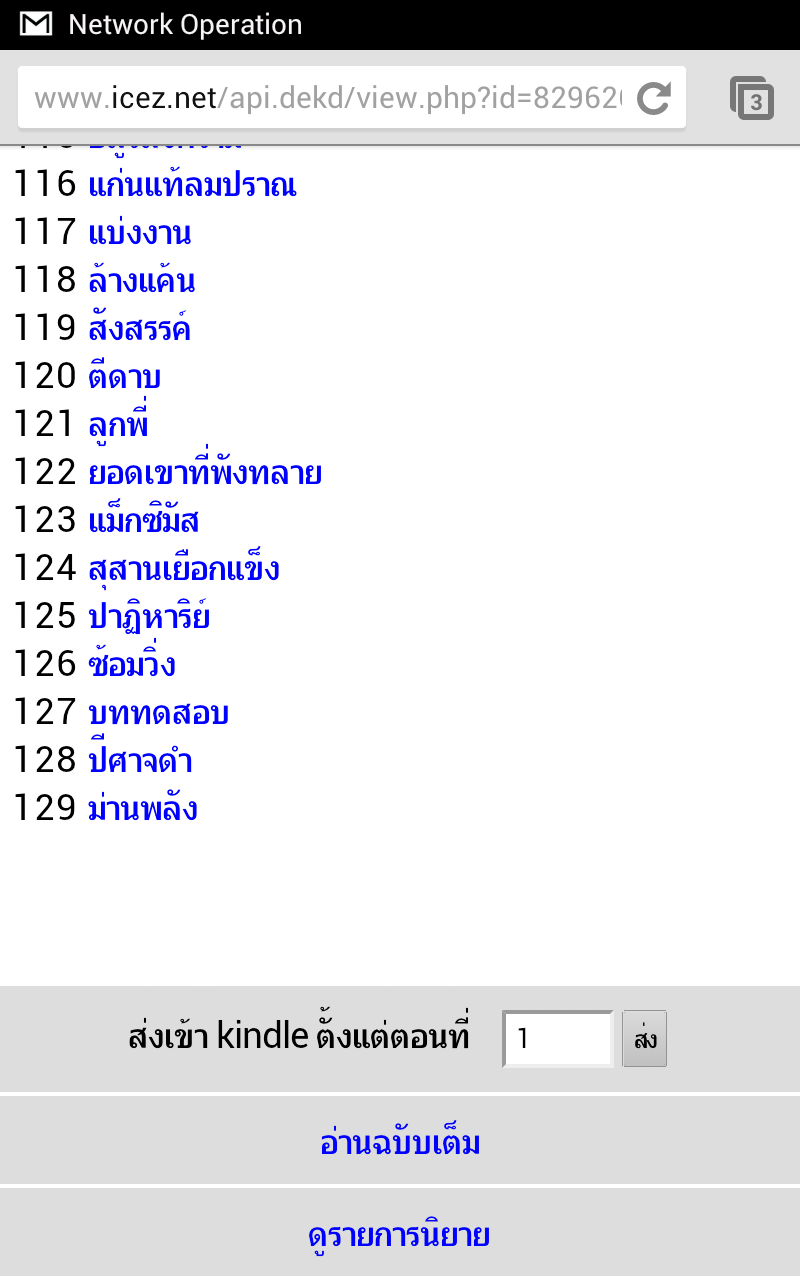This screenshot has width=800, height=1280.
Task: Open chapter 123 แม็กซิมัส
Action: [144, 522]
